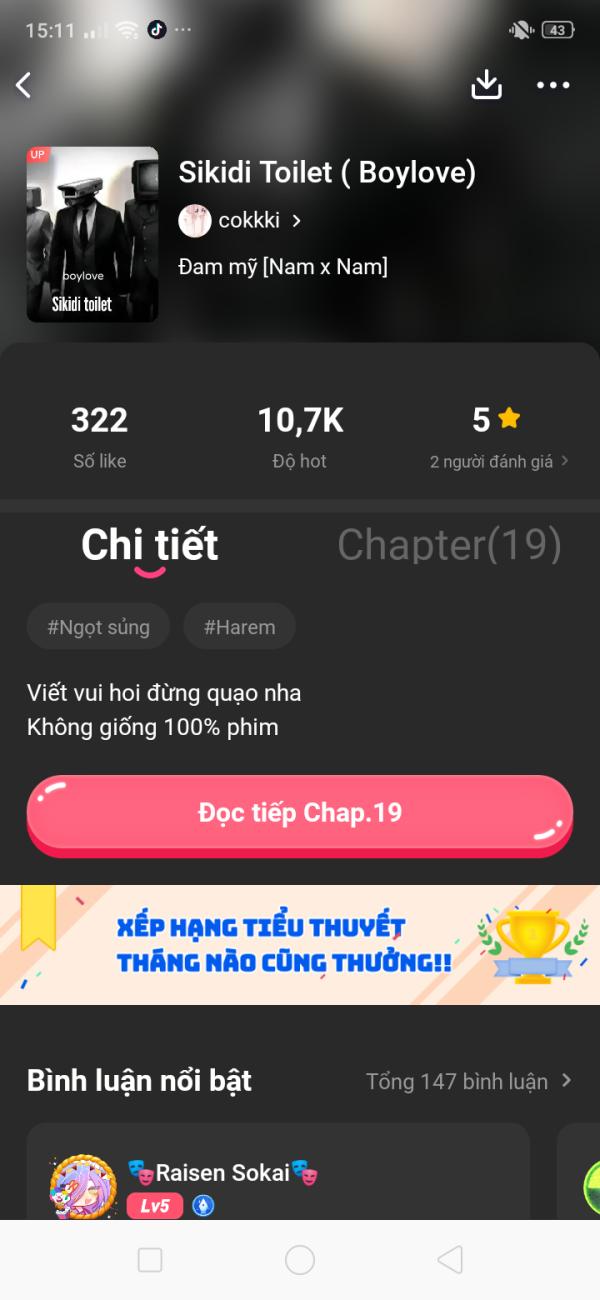The height and width of the screenshot is (1300, 600).
Task: Open recent apps from navigation bar
Action: (x=150, y=1260)
